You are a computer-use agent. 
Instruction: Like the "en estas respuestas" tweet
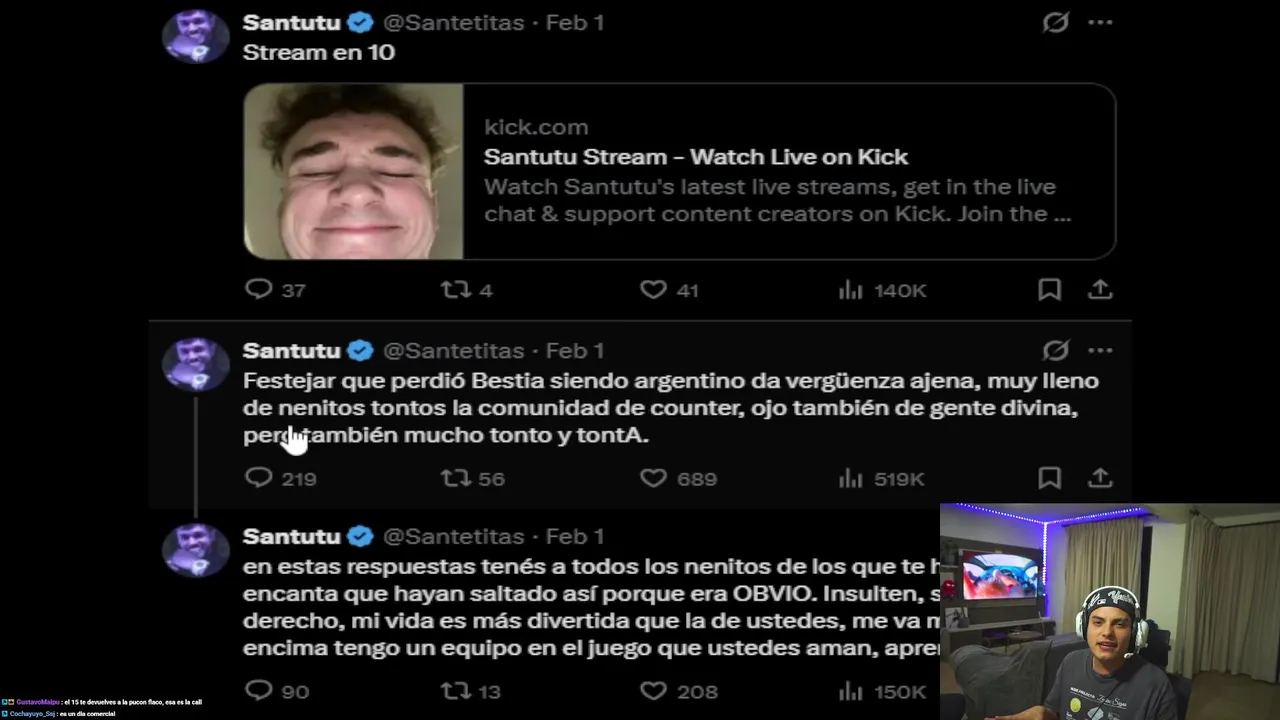[653, 690]
